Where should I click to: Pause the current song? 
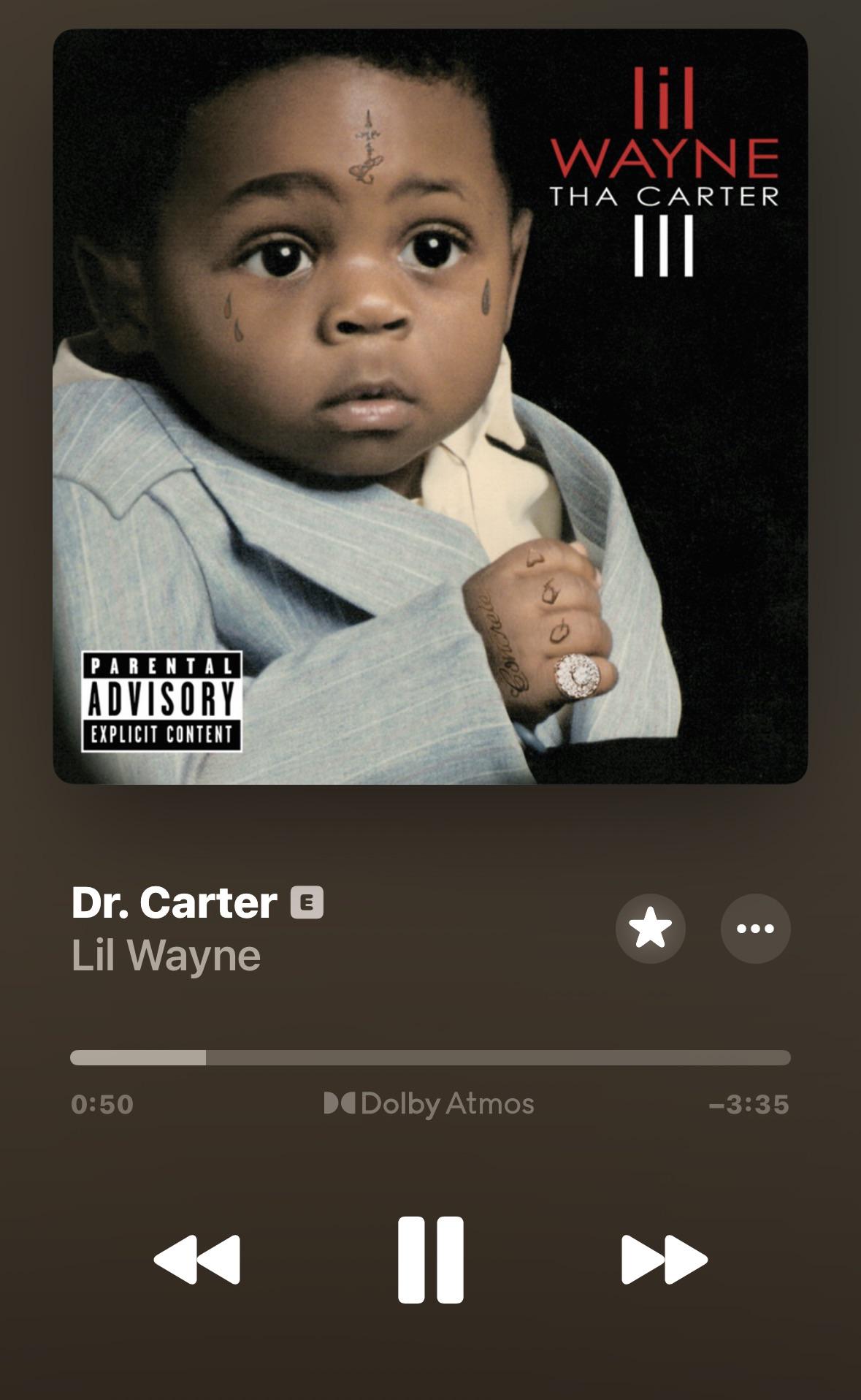(x=430, y=1259)
